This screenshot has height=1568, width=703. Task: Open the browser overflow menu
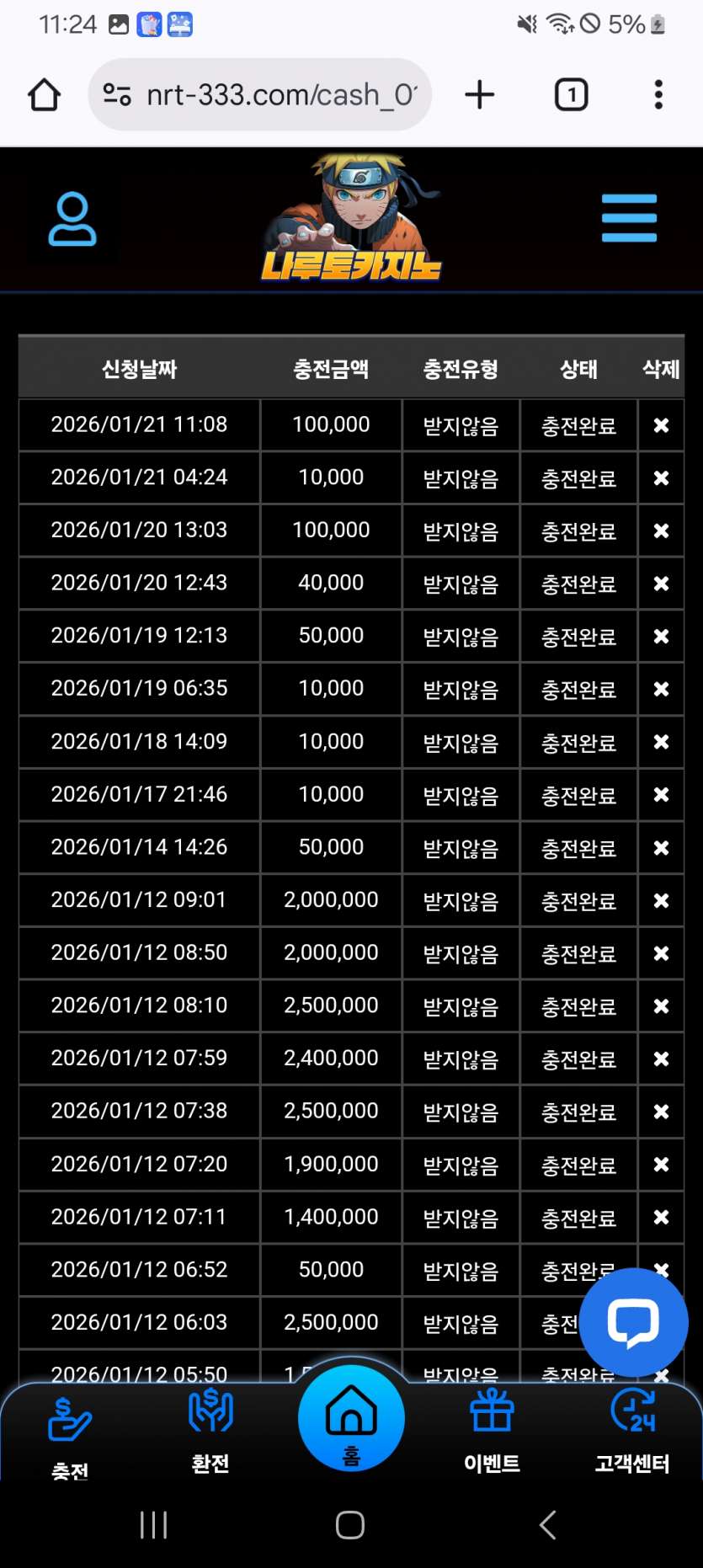(x=658, y=94)
